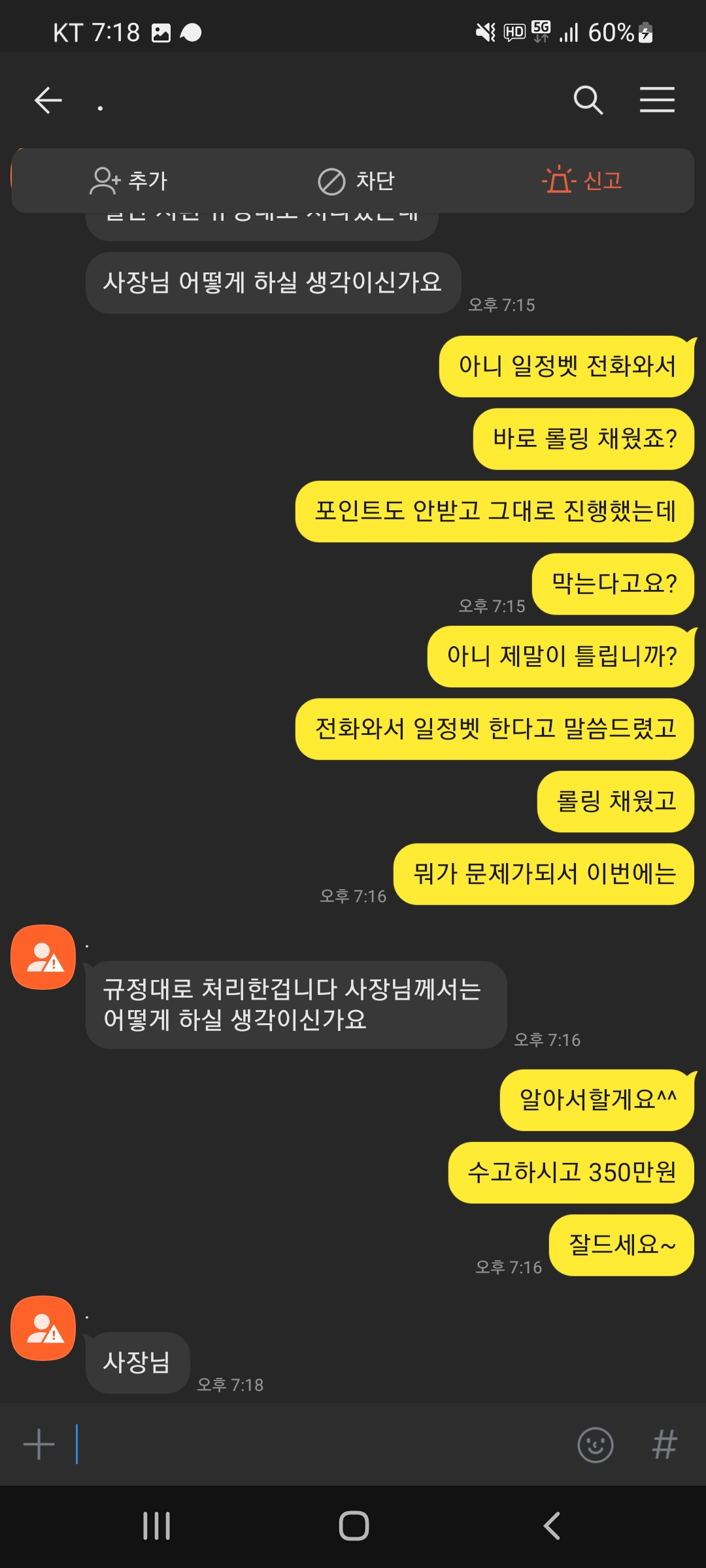Screen dimensions: 706x1568
Task: Report this user with 신고
Action: click(582, 181)
